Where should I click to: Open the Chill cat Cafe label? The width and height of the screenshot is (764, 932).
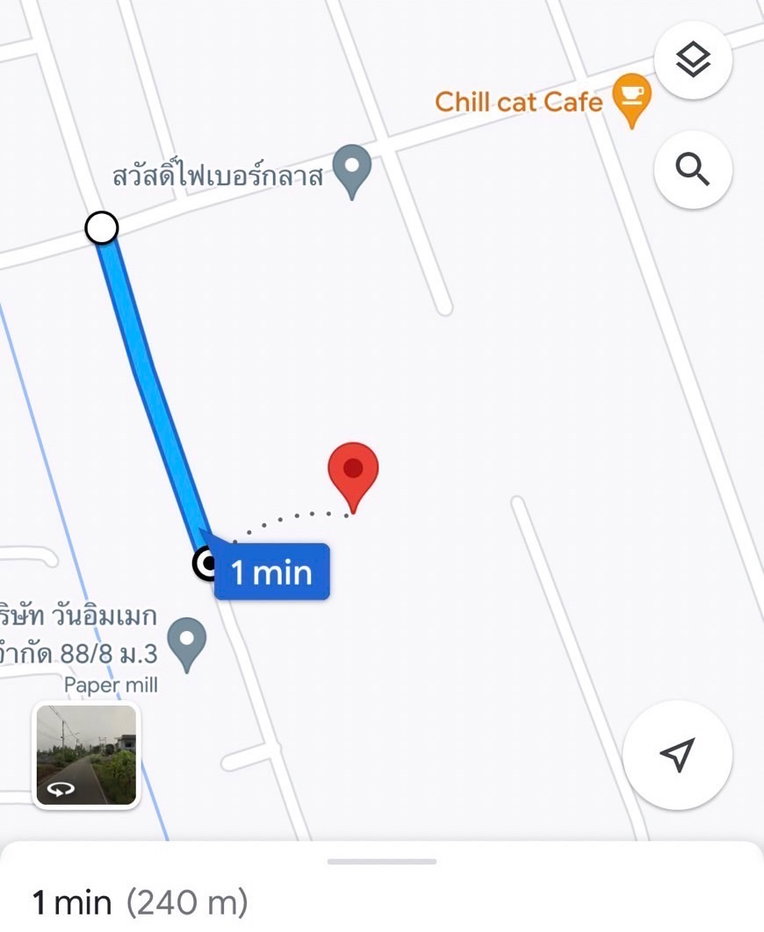click(519, 102)
